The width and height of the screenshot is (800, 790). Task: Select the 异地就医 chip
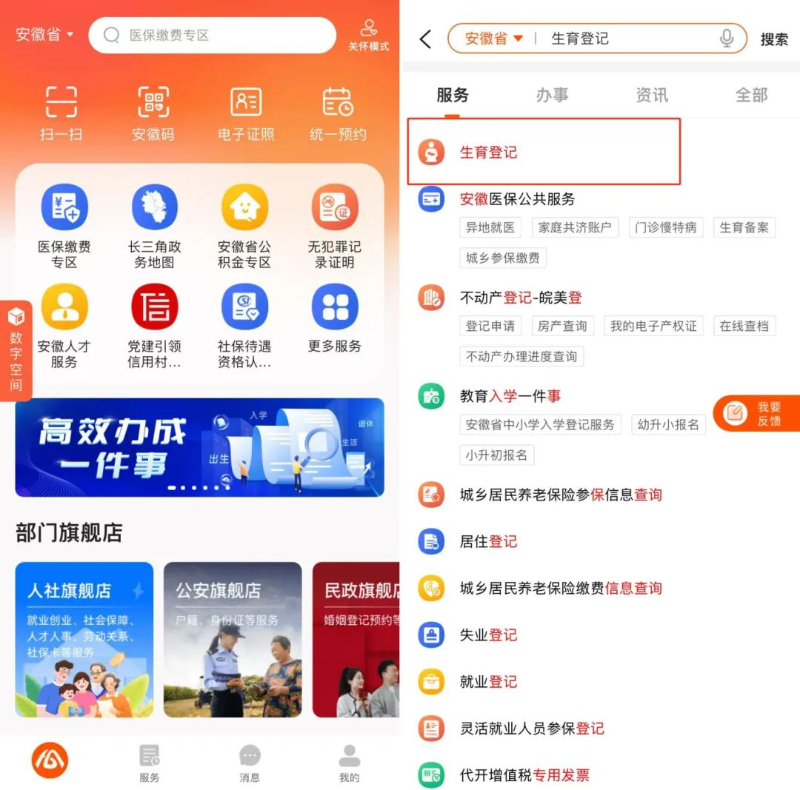[490, 227]
